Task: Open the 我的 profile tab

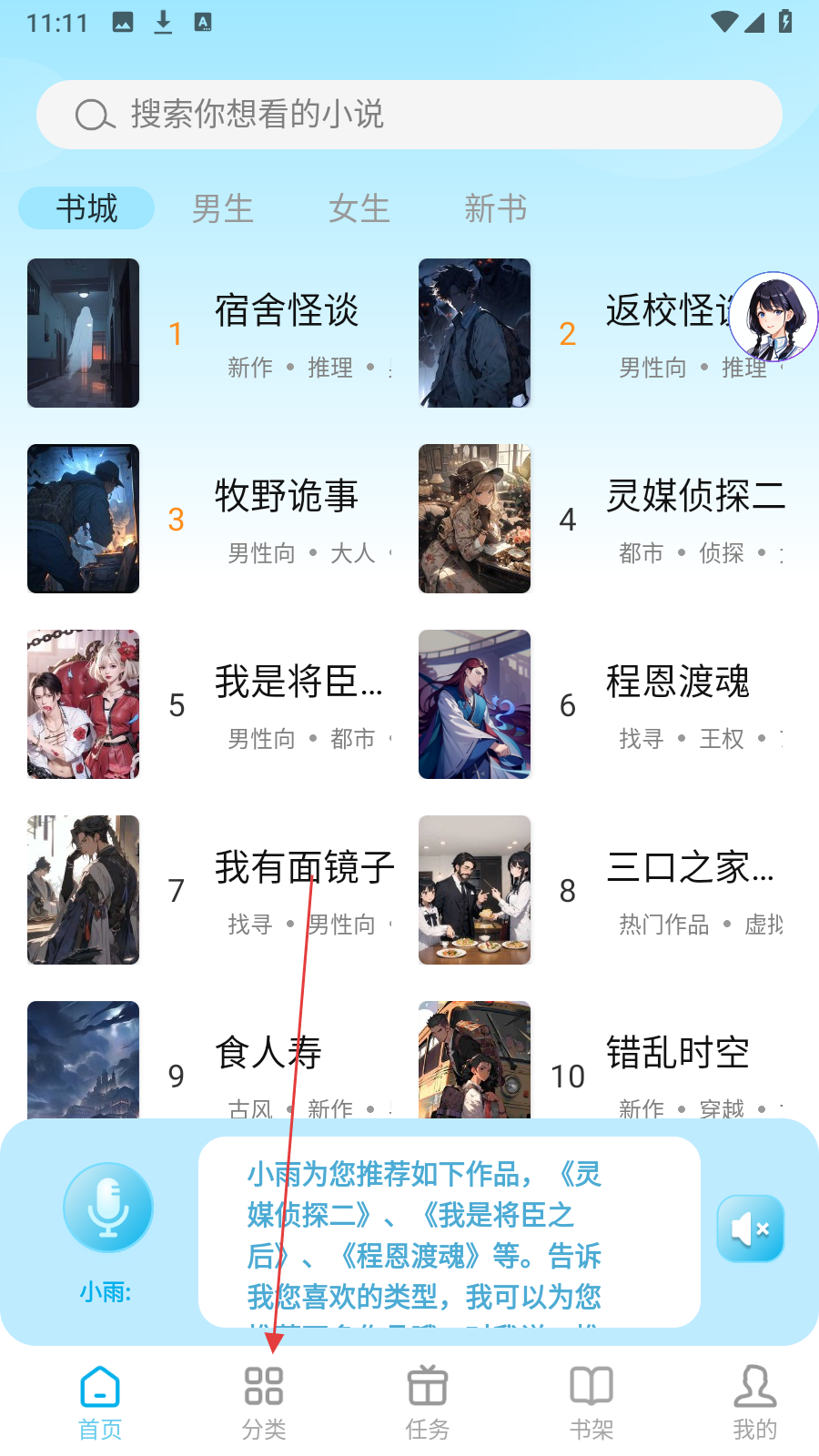Action: point(755,1402)
